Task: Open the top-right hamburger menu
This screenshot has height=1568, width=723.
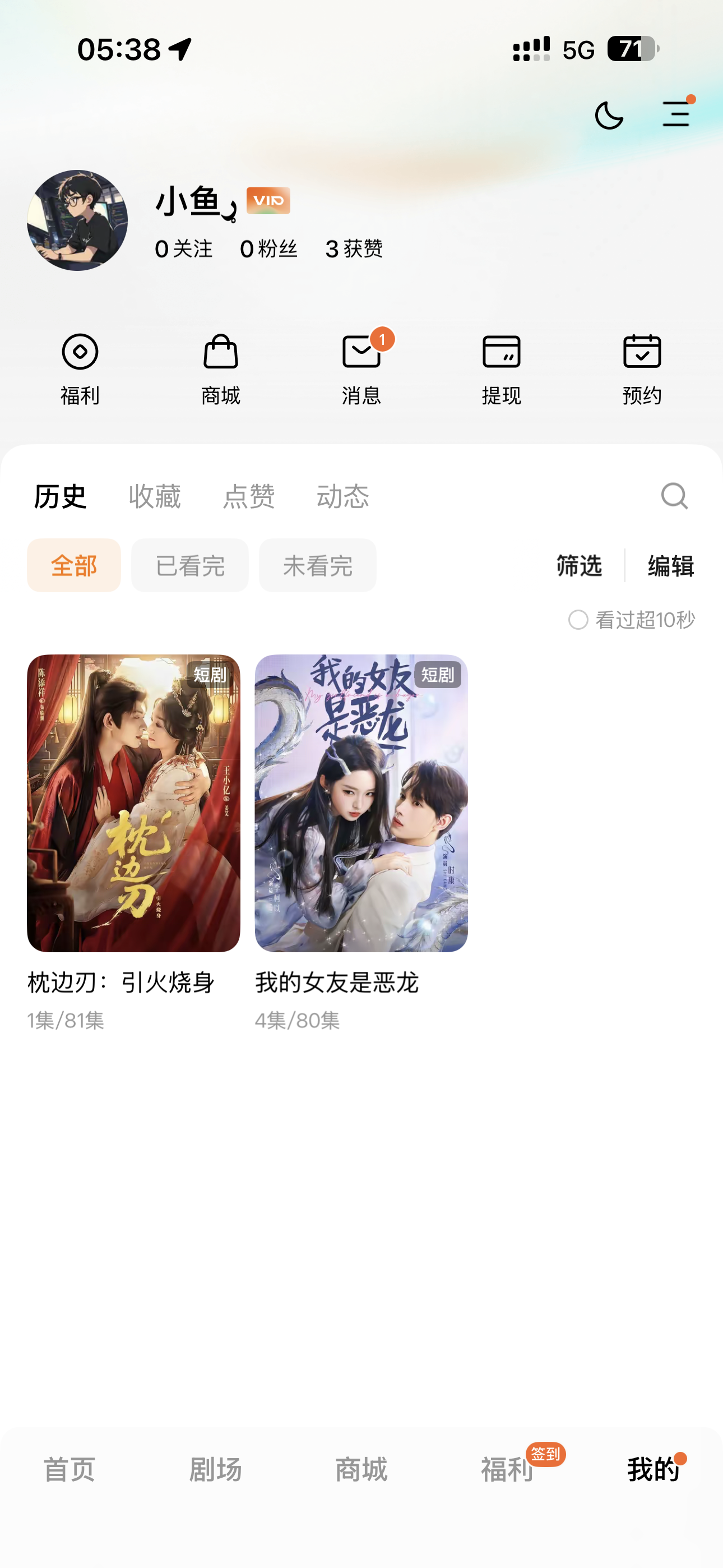Action: point(675,114)
